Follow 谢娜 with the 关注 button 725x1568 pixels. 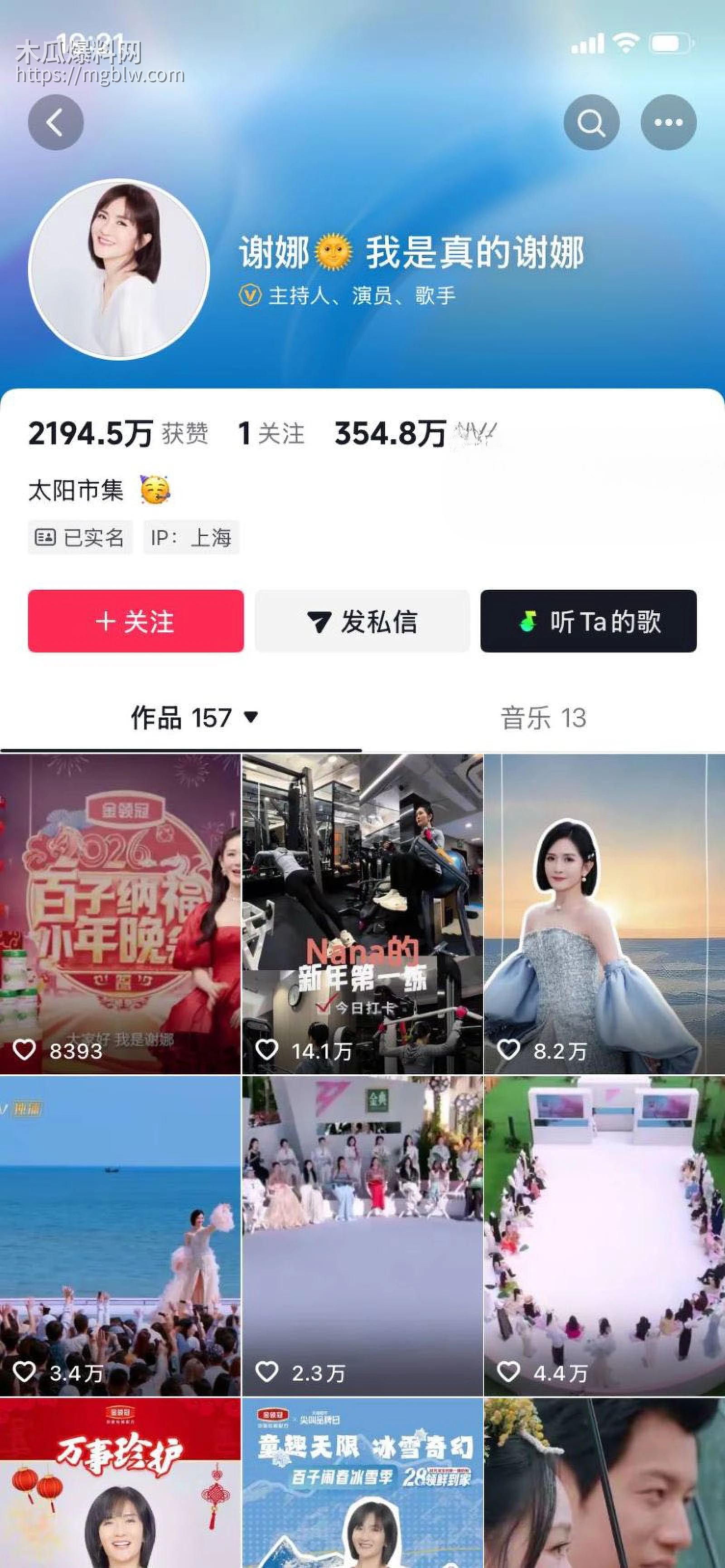[x=136, y=622]
